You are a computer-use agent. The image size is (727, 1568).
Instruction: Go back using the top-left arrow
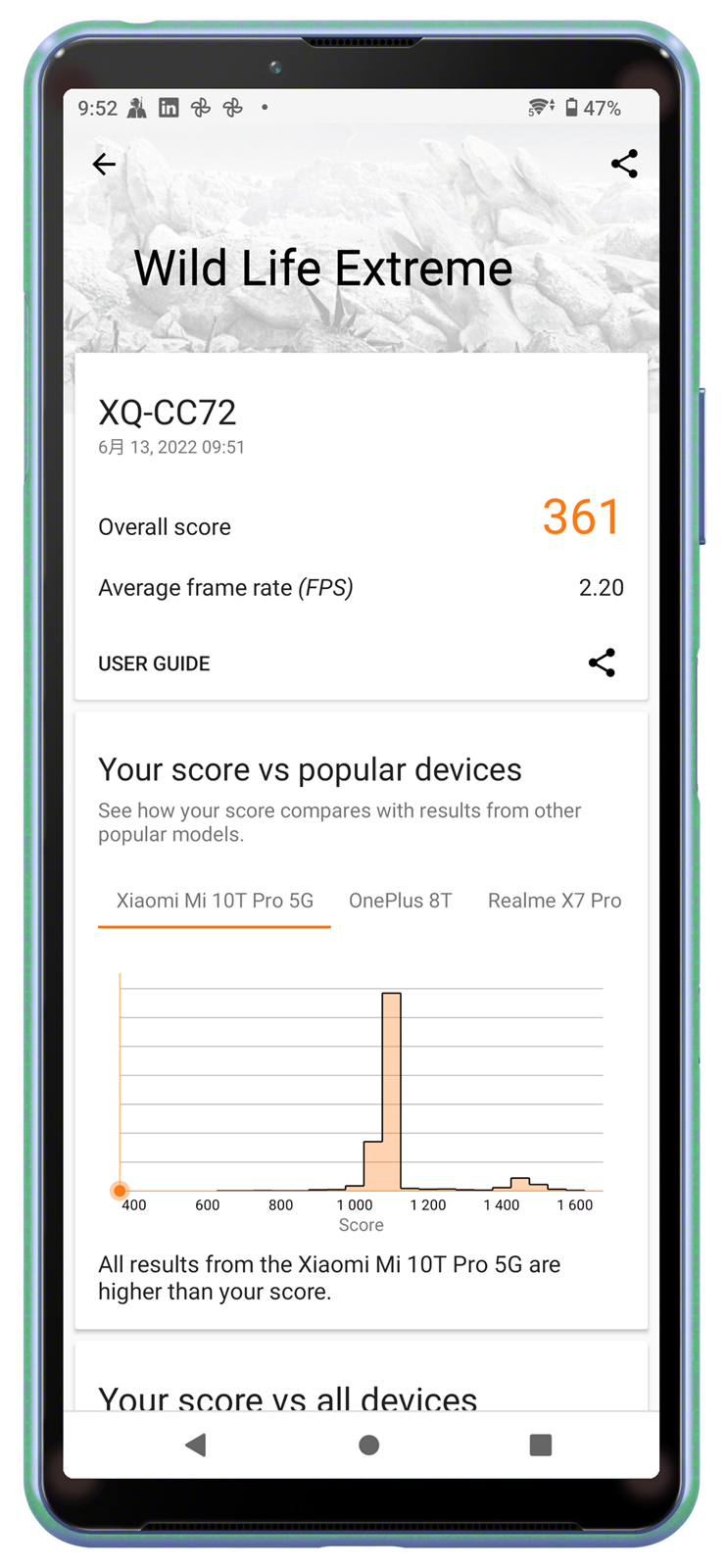pyautogui.click(x=104, y=164)
